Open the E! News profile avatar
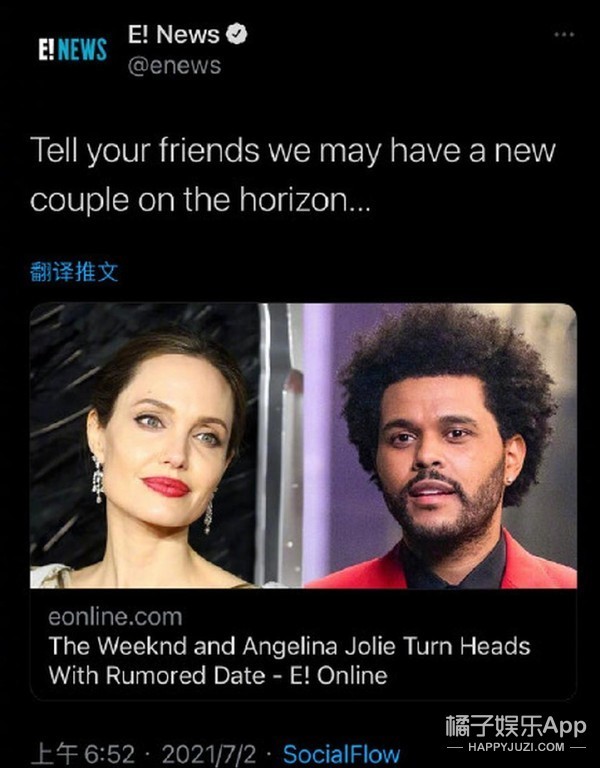The height and width of the screenshot is (768, 600). (72, 50)
